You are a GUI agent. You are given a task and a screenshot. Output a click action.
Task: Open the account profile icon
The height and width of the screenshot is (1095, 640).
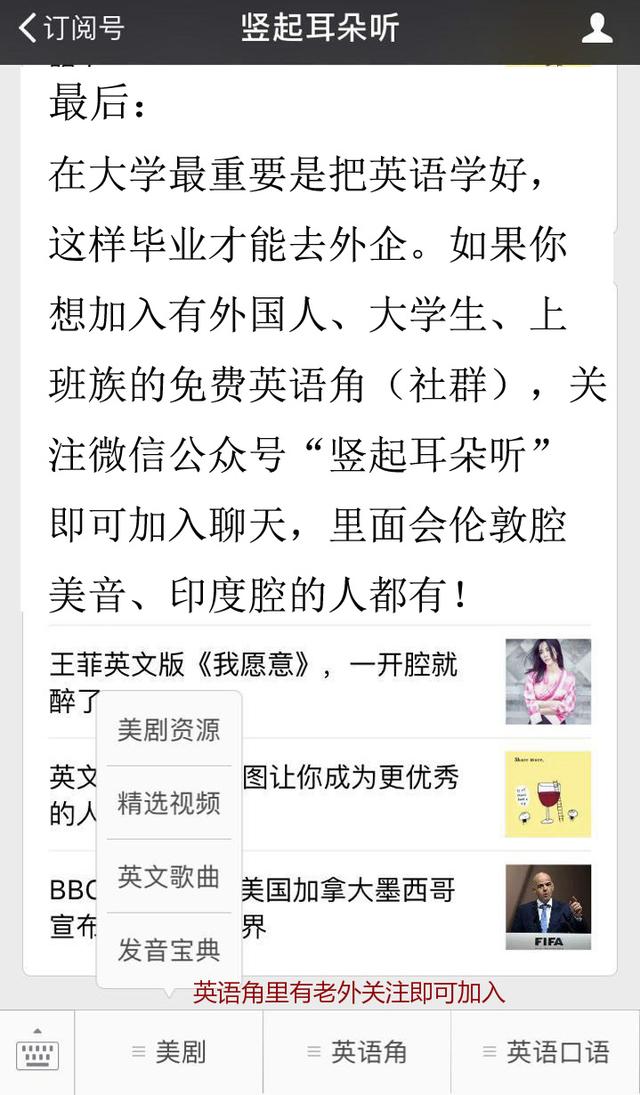pyautogui.click(x=597, y=28)
